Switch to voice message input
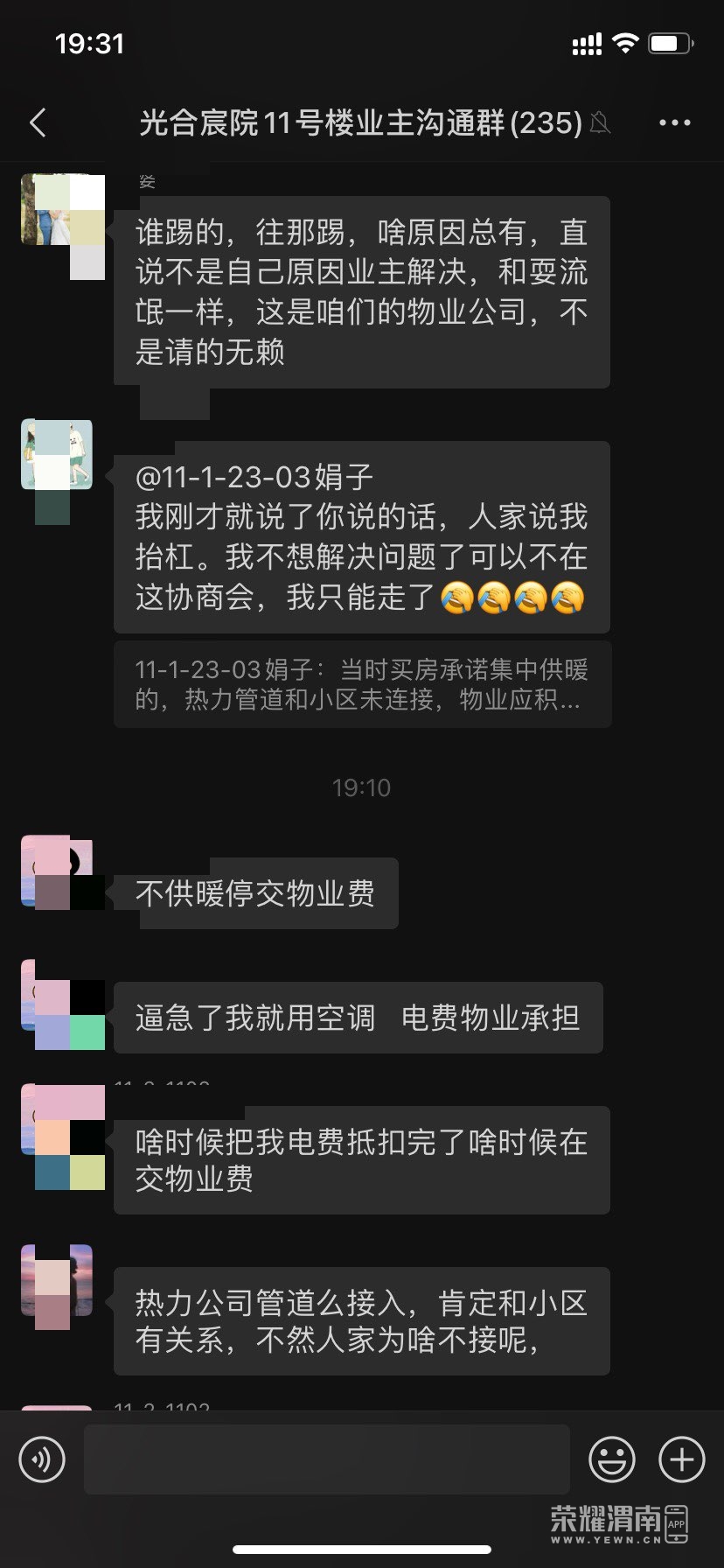This screenshot has height=1568, width=724. 42,1459
